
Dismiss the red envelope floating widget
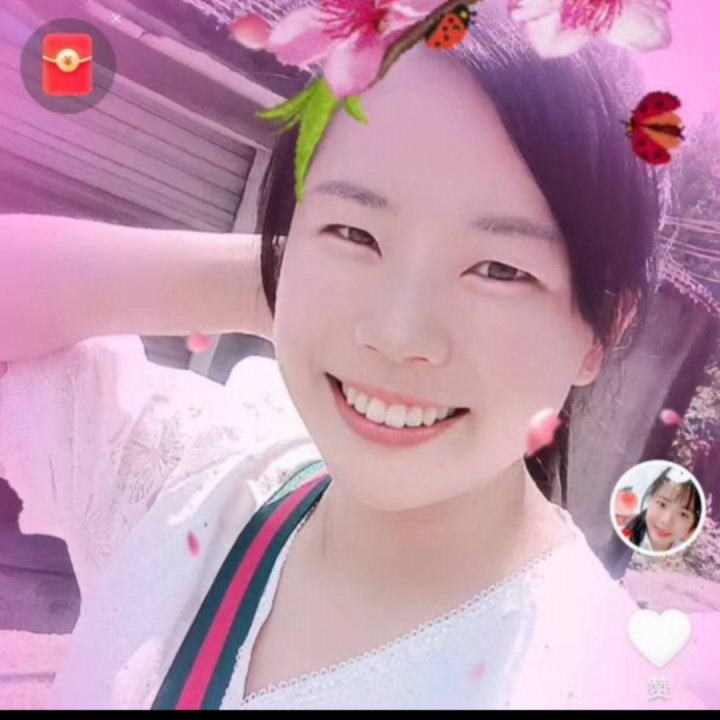coord(116,19)
